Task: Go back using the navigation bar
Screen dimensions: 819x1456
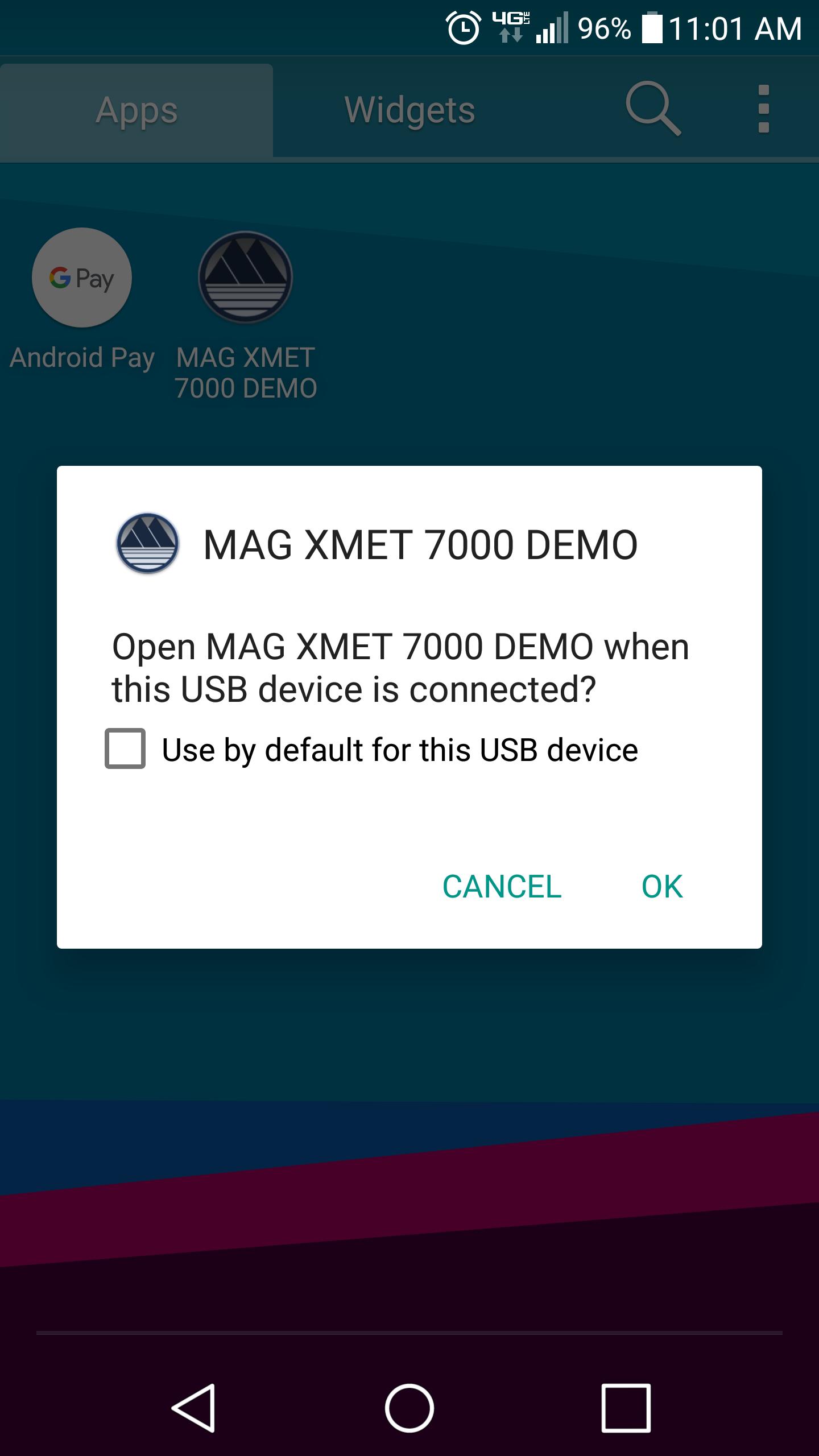Action: click(193, 1408)
